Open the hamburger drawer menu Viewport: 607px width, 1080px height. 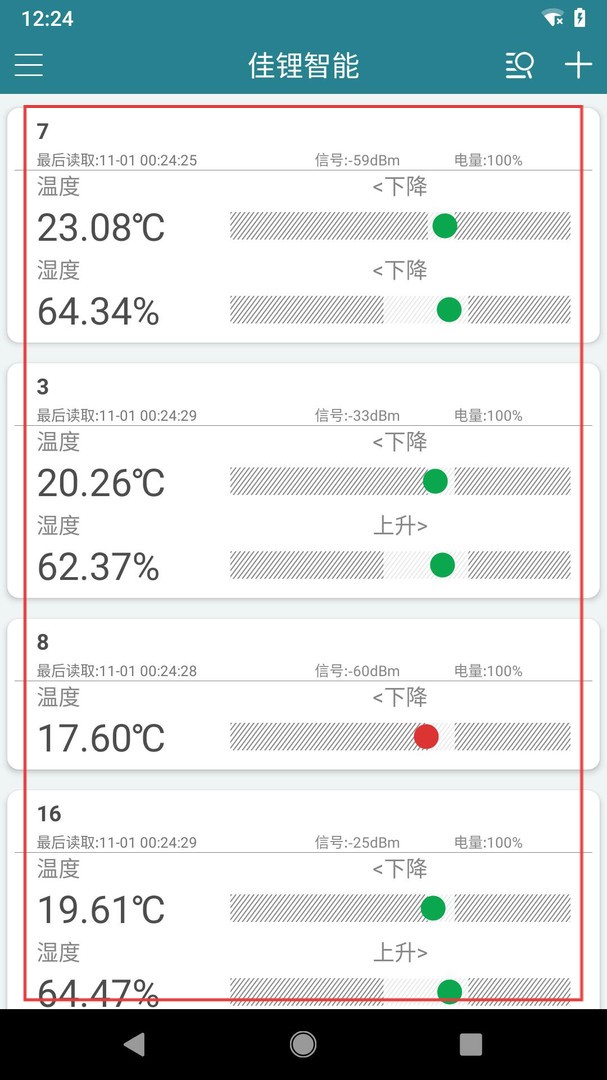[29, 66]
